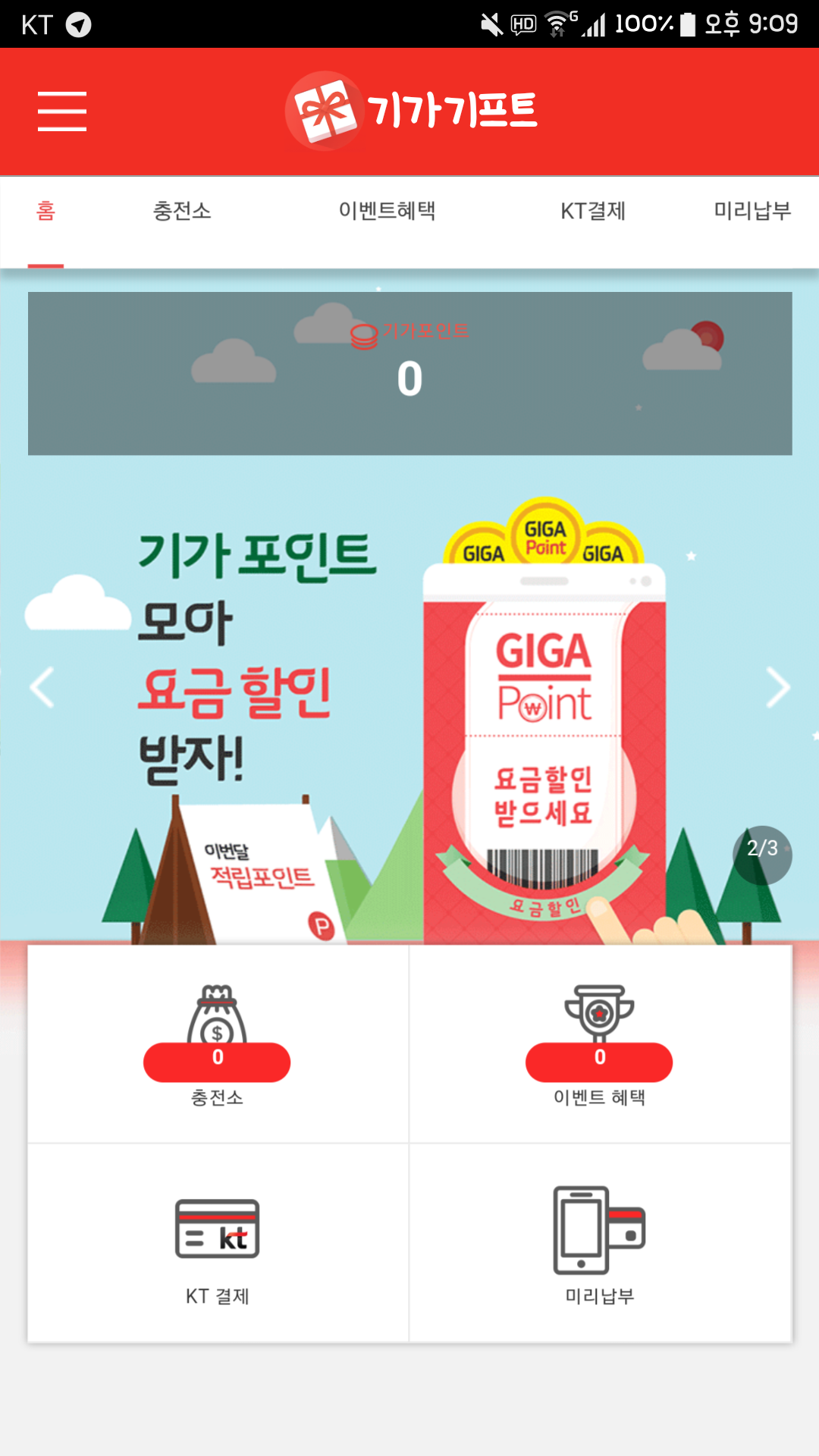Open the KT 결제 grid tile
The height and width of the screenshot is (1456, 819).
coord(218,1244)
